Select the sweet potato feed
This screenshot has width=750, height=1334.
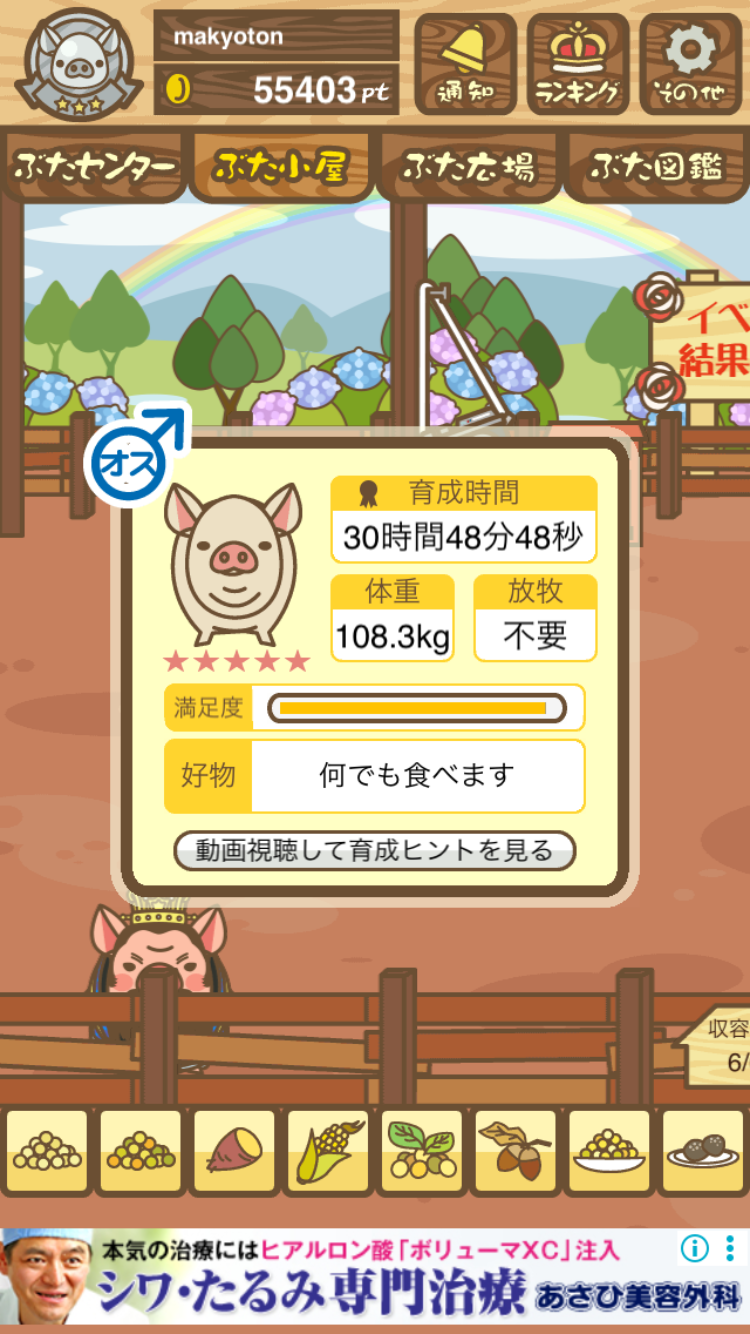coord(234,1152)
